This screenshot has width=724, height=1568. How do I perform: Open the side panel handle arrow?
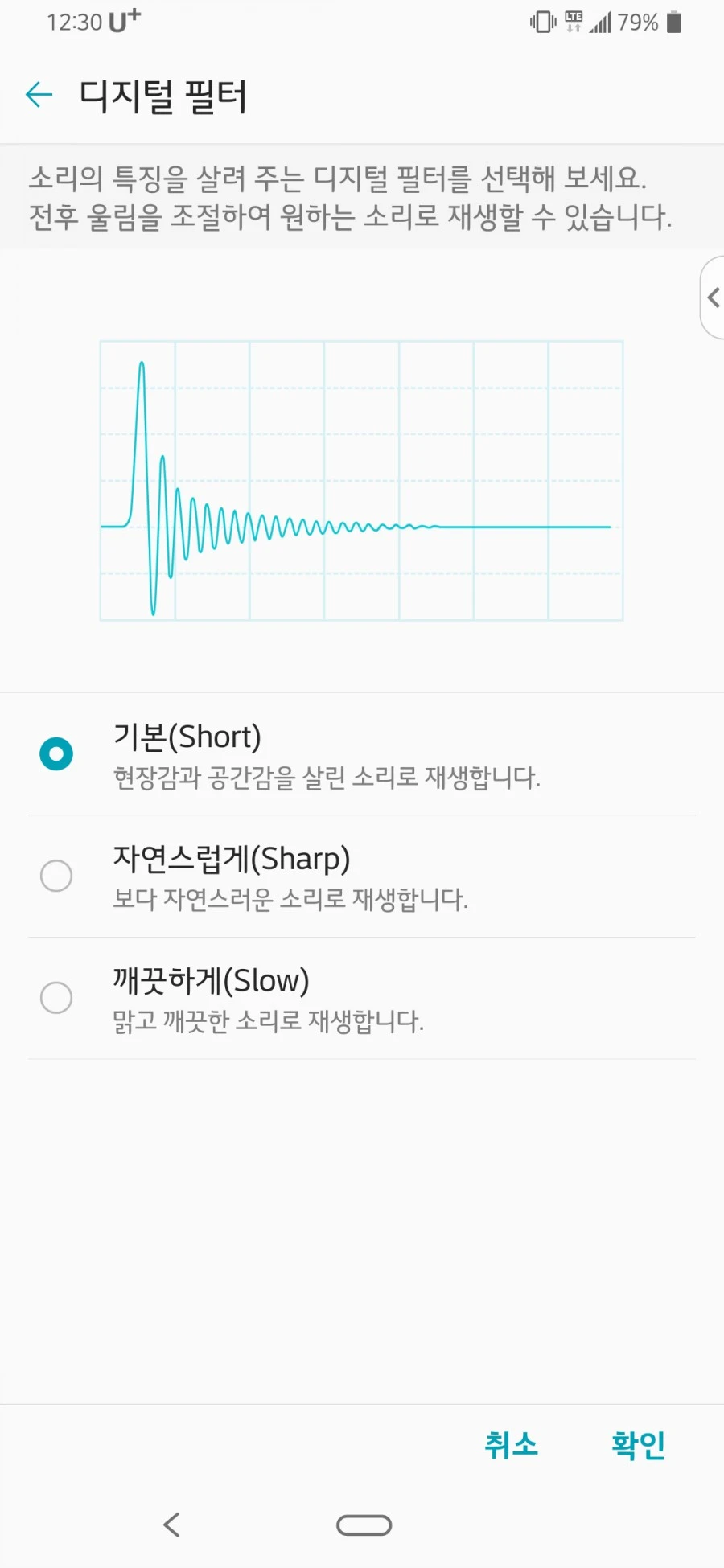[713, 298]
